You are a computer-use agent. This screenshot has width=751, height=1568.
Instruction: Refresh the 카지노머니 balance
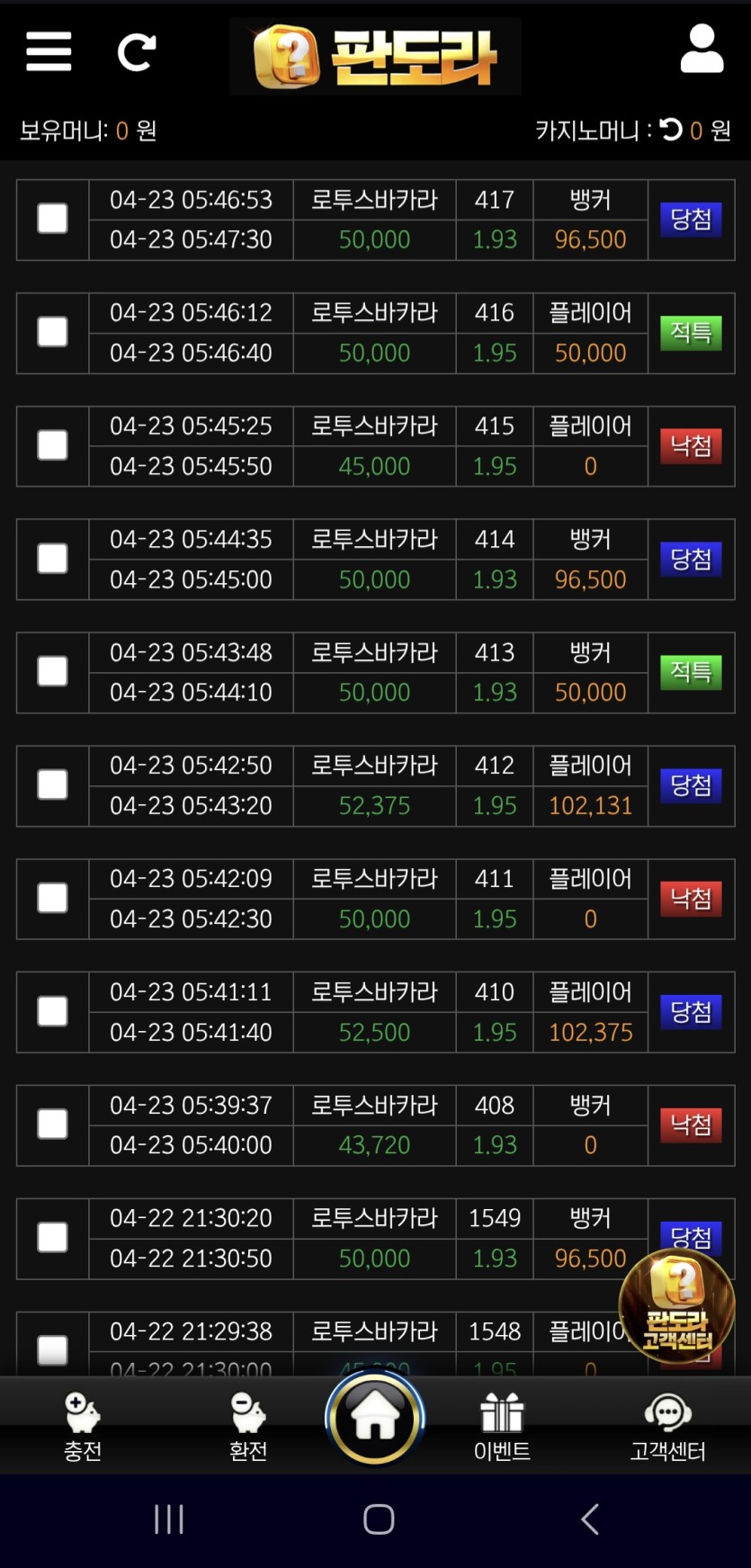[671, 130]
